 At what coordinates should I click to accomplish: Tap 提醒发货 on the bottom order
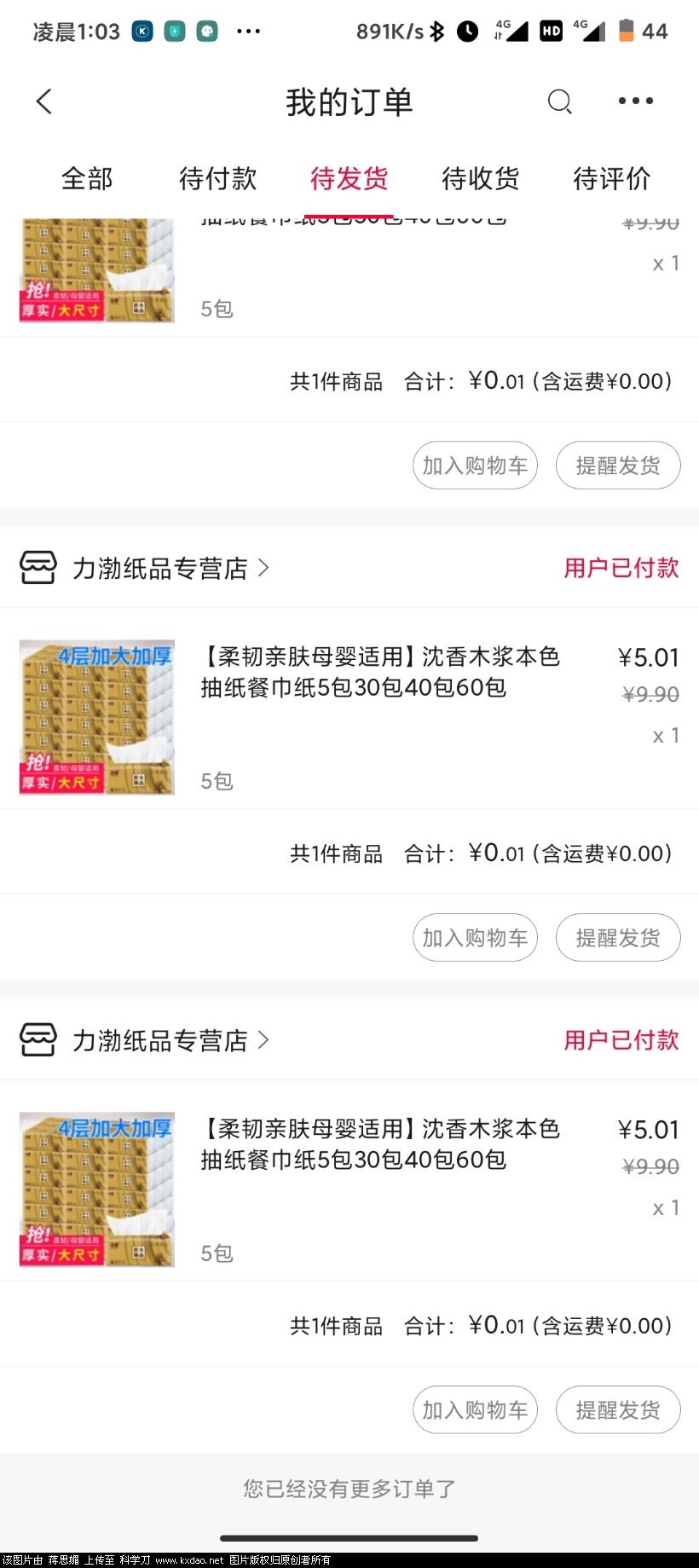tap(618, 1409)
